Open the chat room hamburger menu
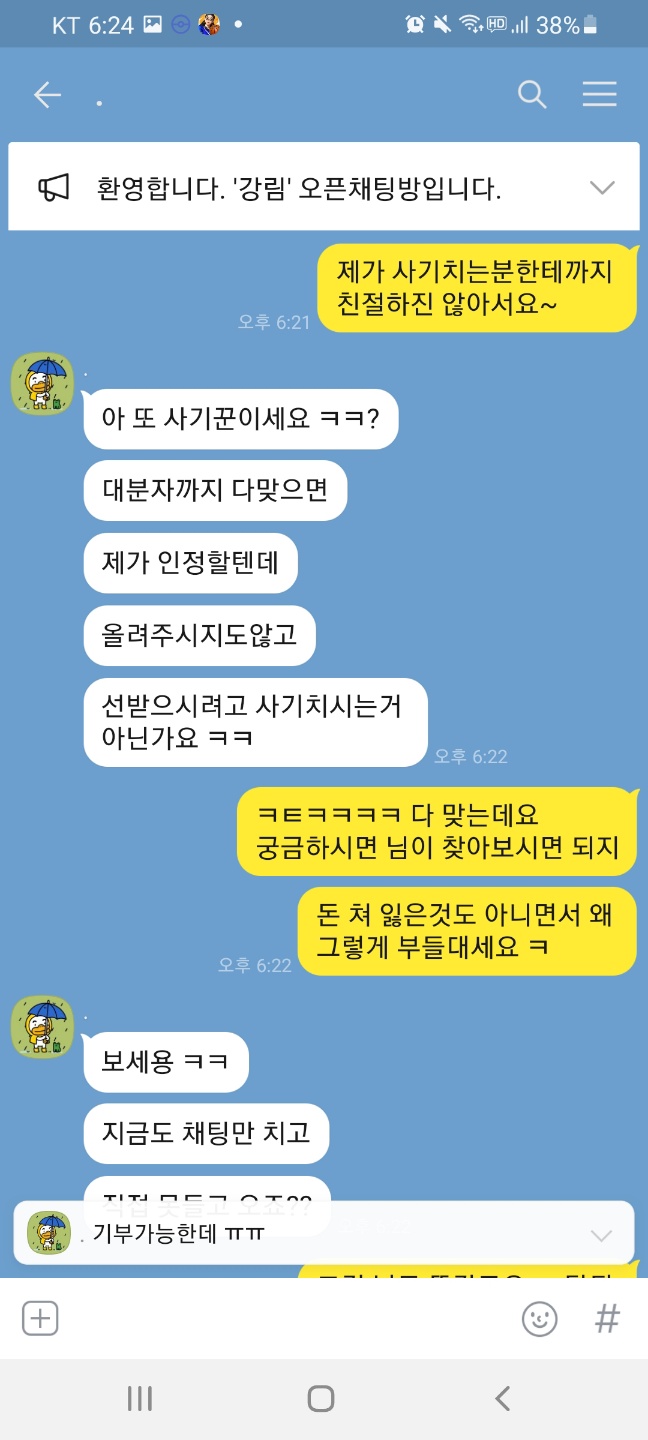Image resolution: width=648 pixels, height=1440 pixels. point(599,95)
